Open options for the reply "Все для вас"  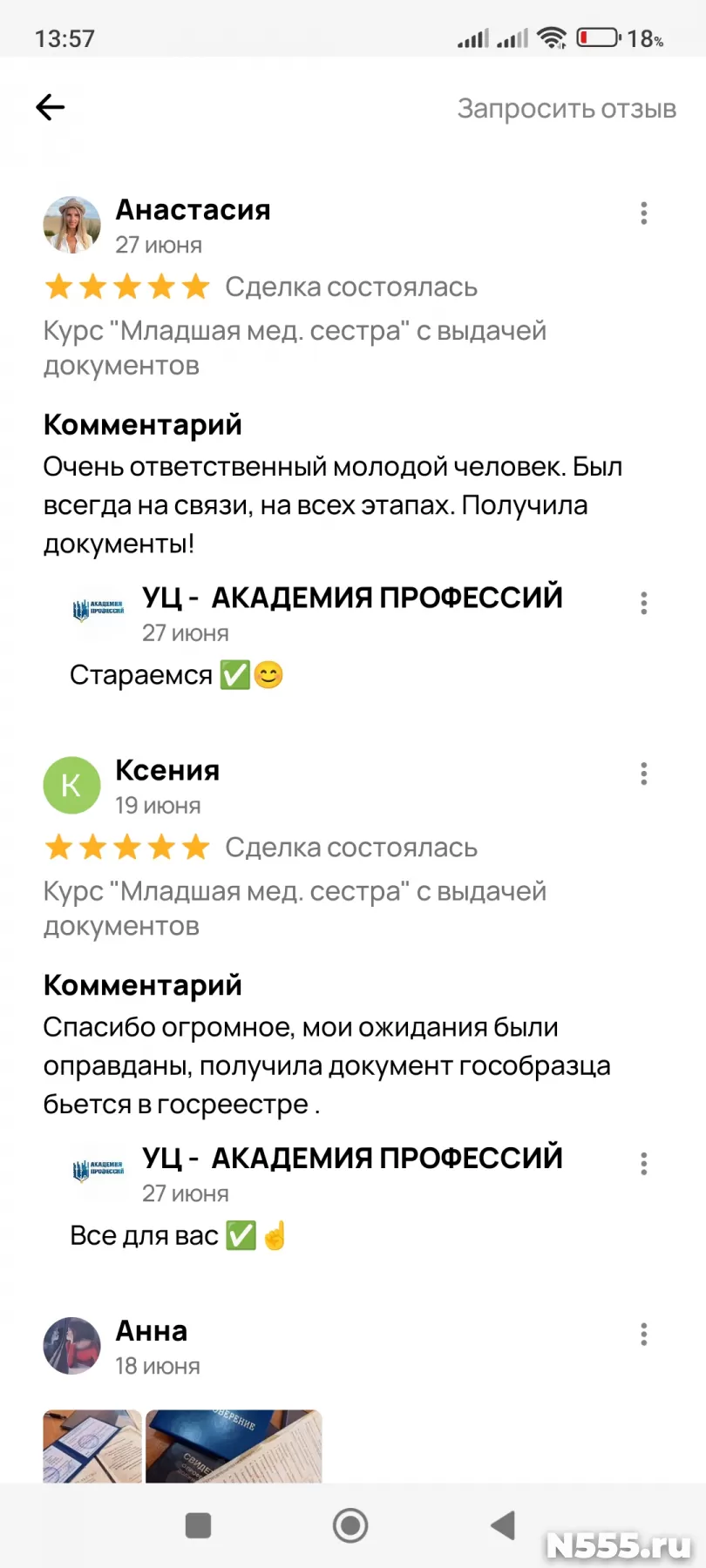pos(644,1163)
